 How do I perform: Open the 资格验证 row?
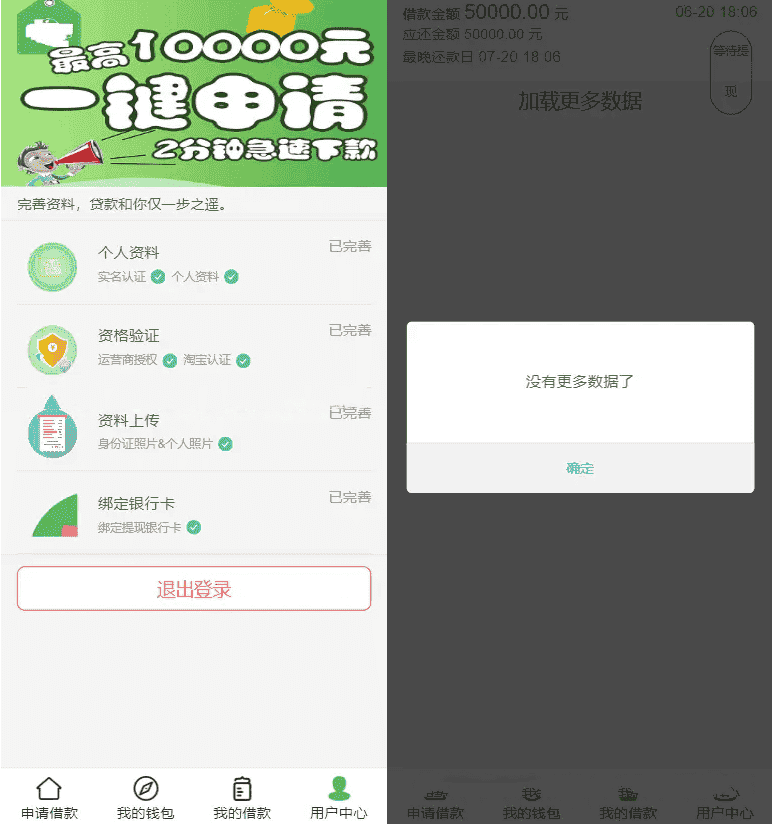193,347
